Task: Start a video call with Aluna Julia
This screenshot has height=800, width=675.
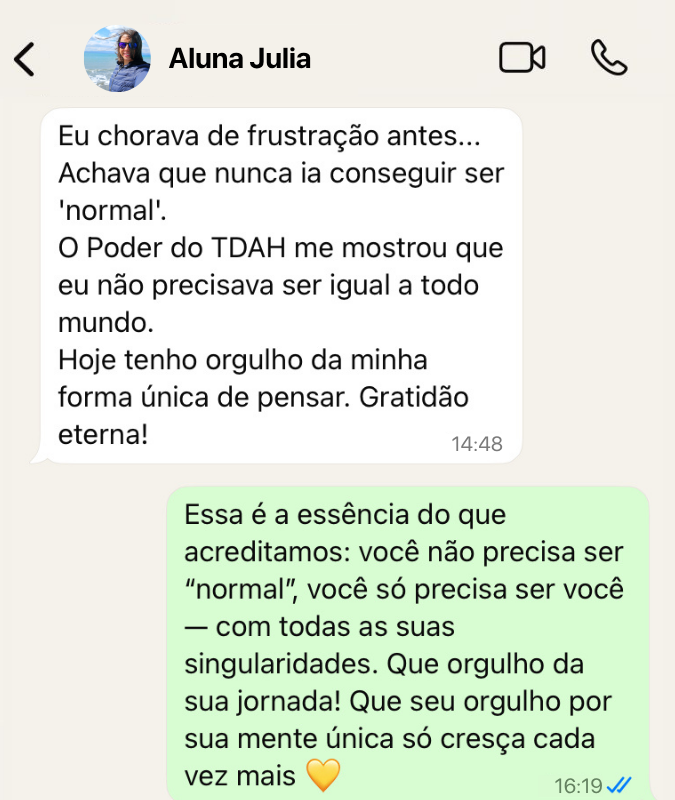Action: 521,58
